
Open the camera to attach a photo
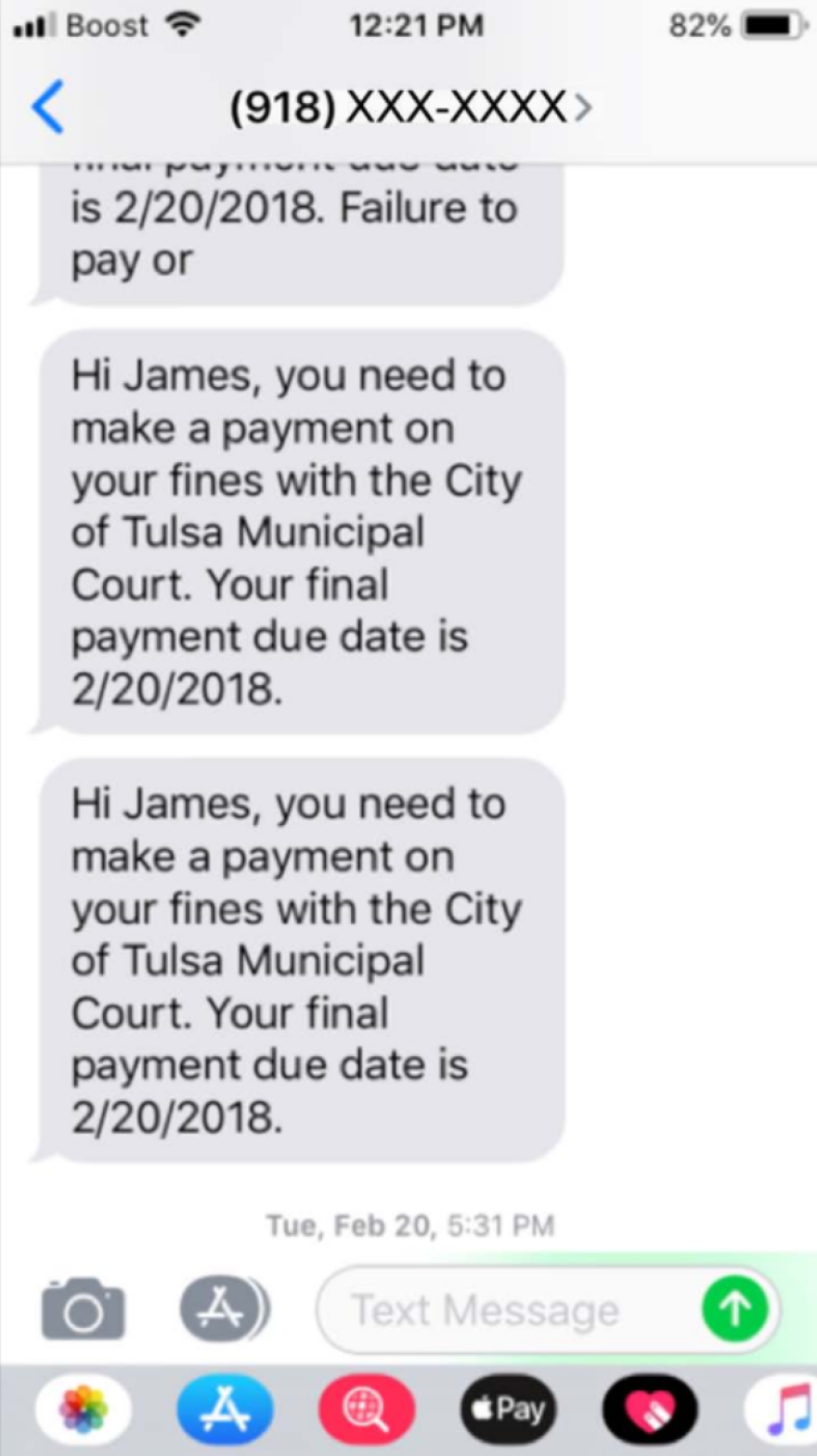coord(83,1308)
